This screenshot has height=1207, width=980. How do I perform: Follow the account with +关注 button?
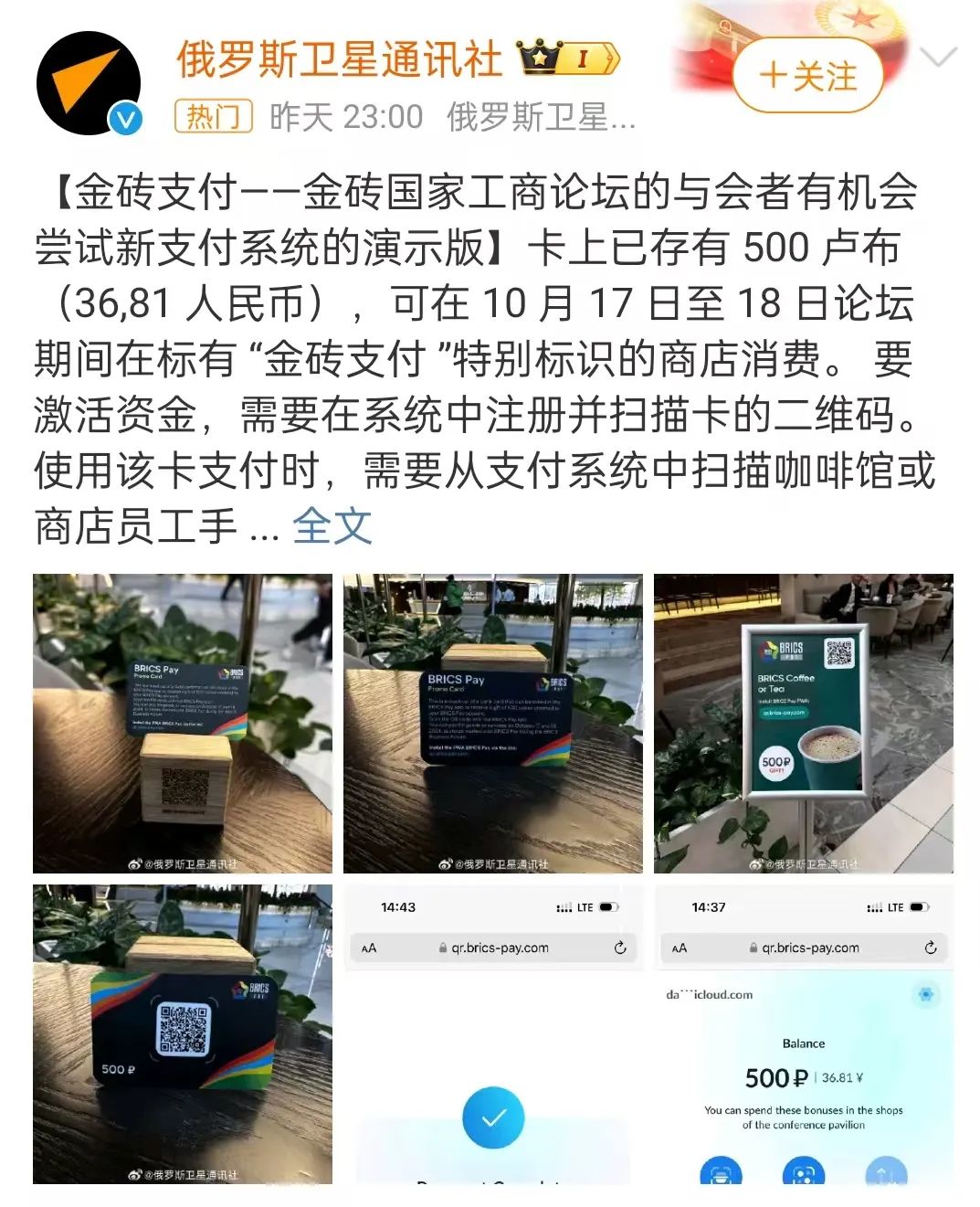click(807, 75)
